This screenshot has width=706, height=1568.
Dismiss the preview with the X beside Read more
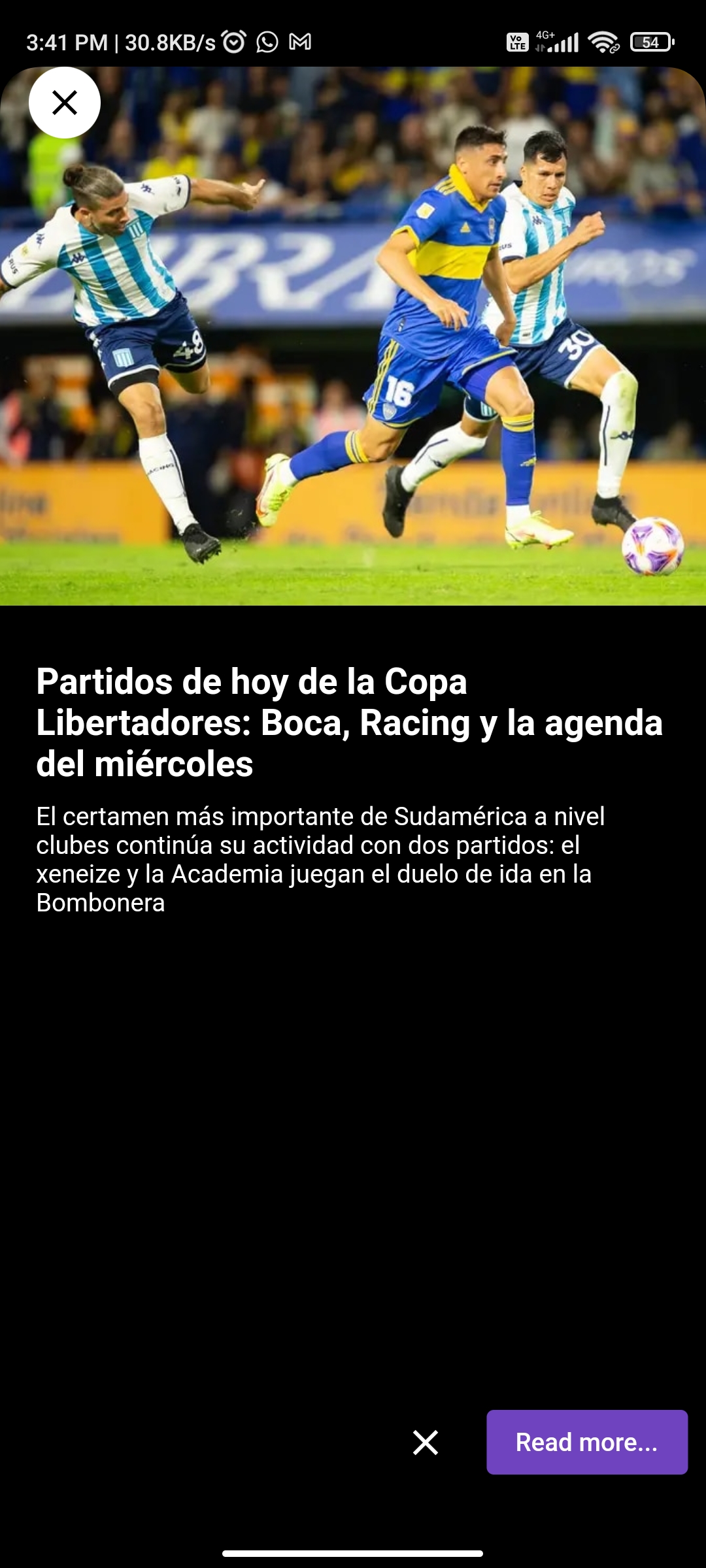(x=426, y=1442)
